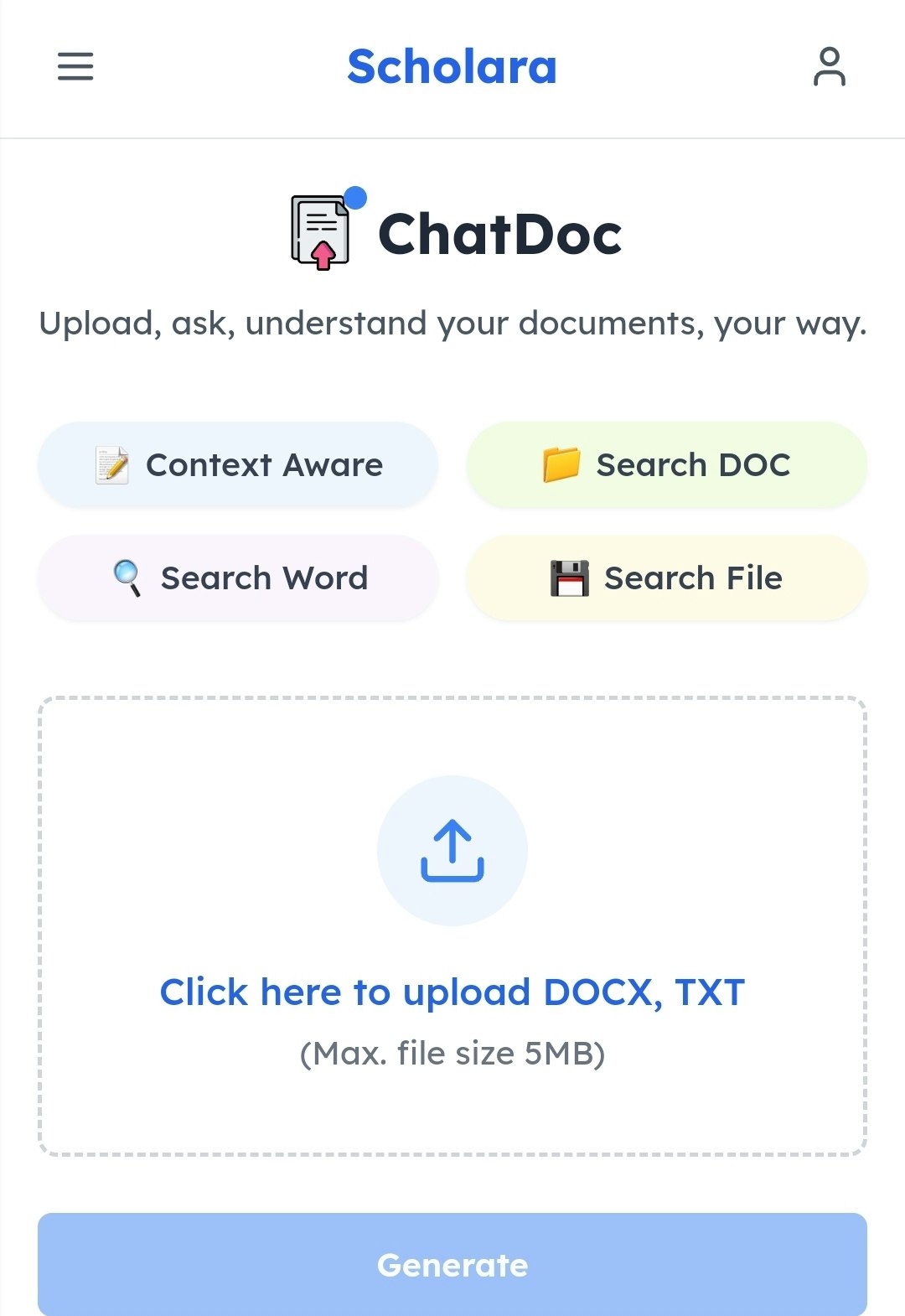Choose the Search DOC chip
Screen dimensions: 905x1316
point(667,464)
